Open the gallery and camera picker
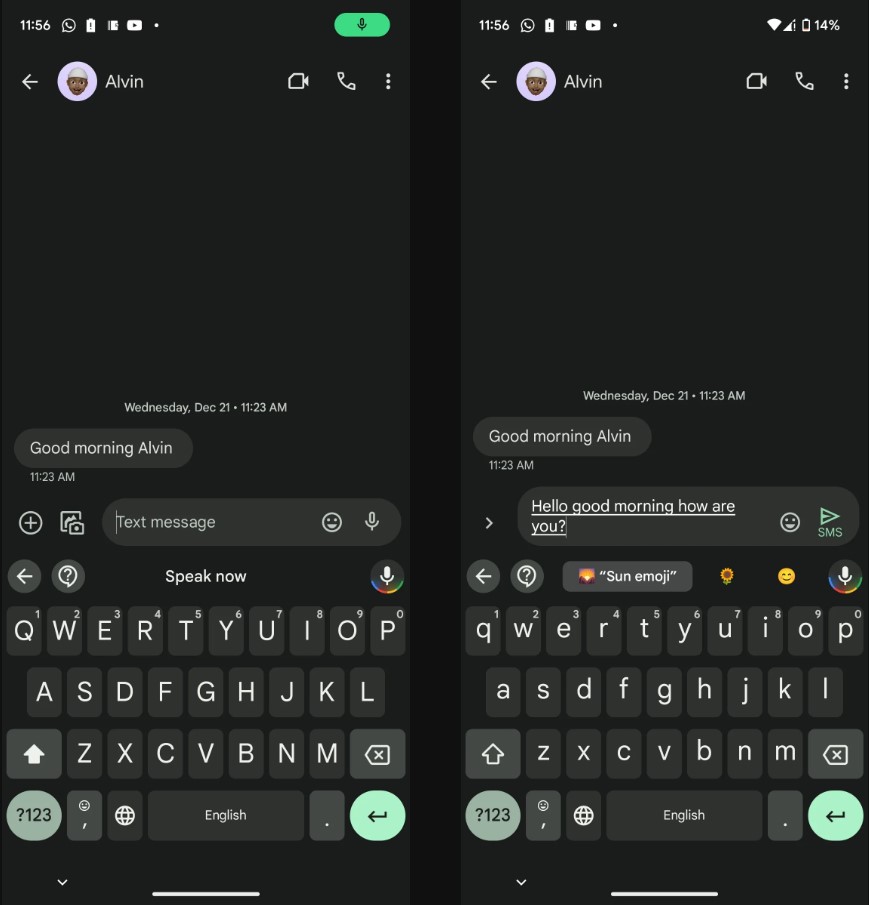This screenshot has width=869, height=905. (71, 522)
